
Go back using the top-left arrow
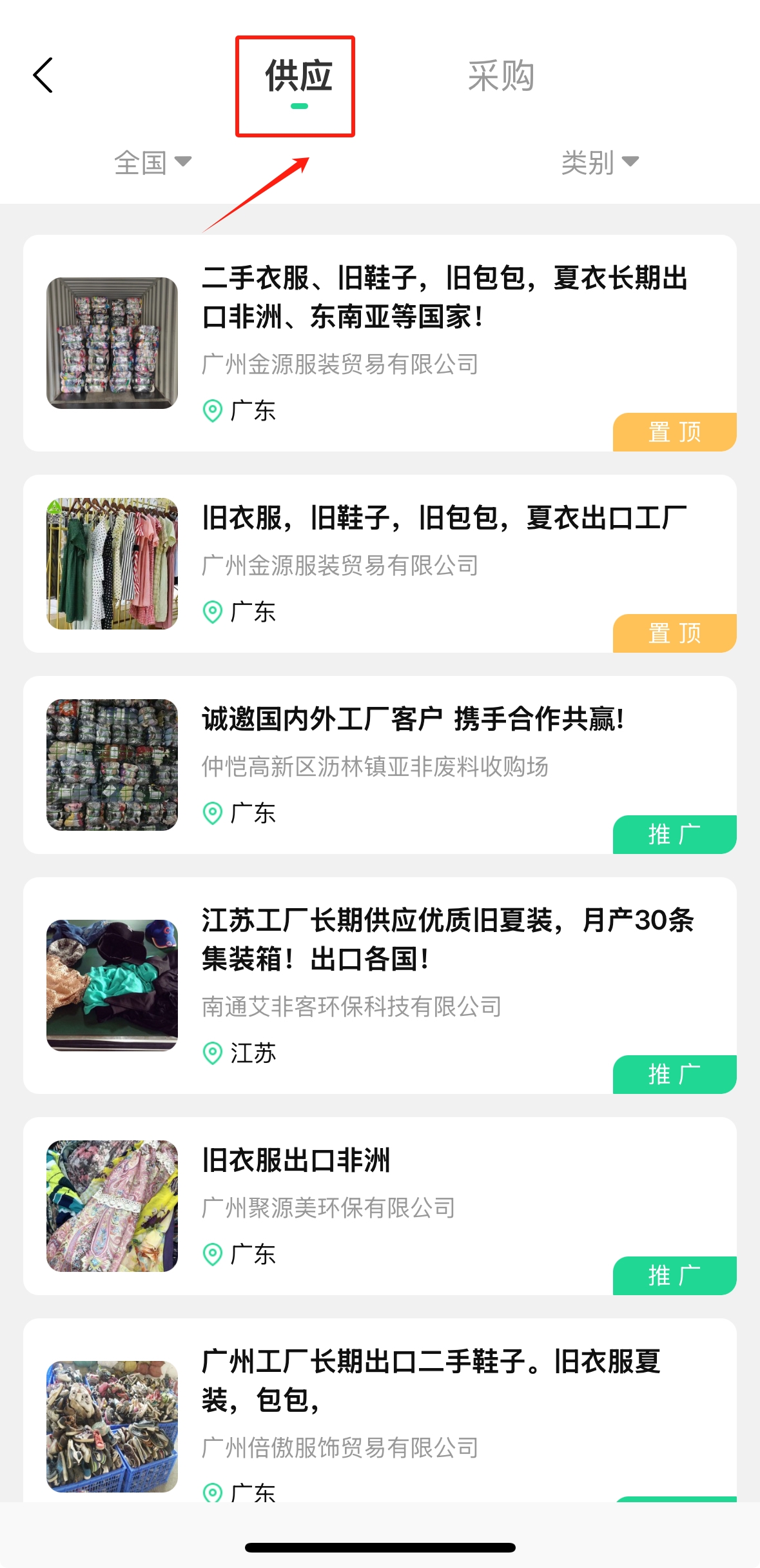pyautogui.click(x=43, y=75)
